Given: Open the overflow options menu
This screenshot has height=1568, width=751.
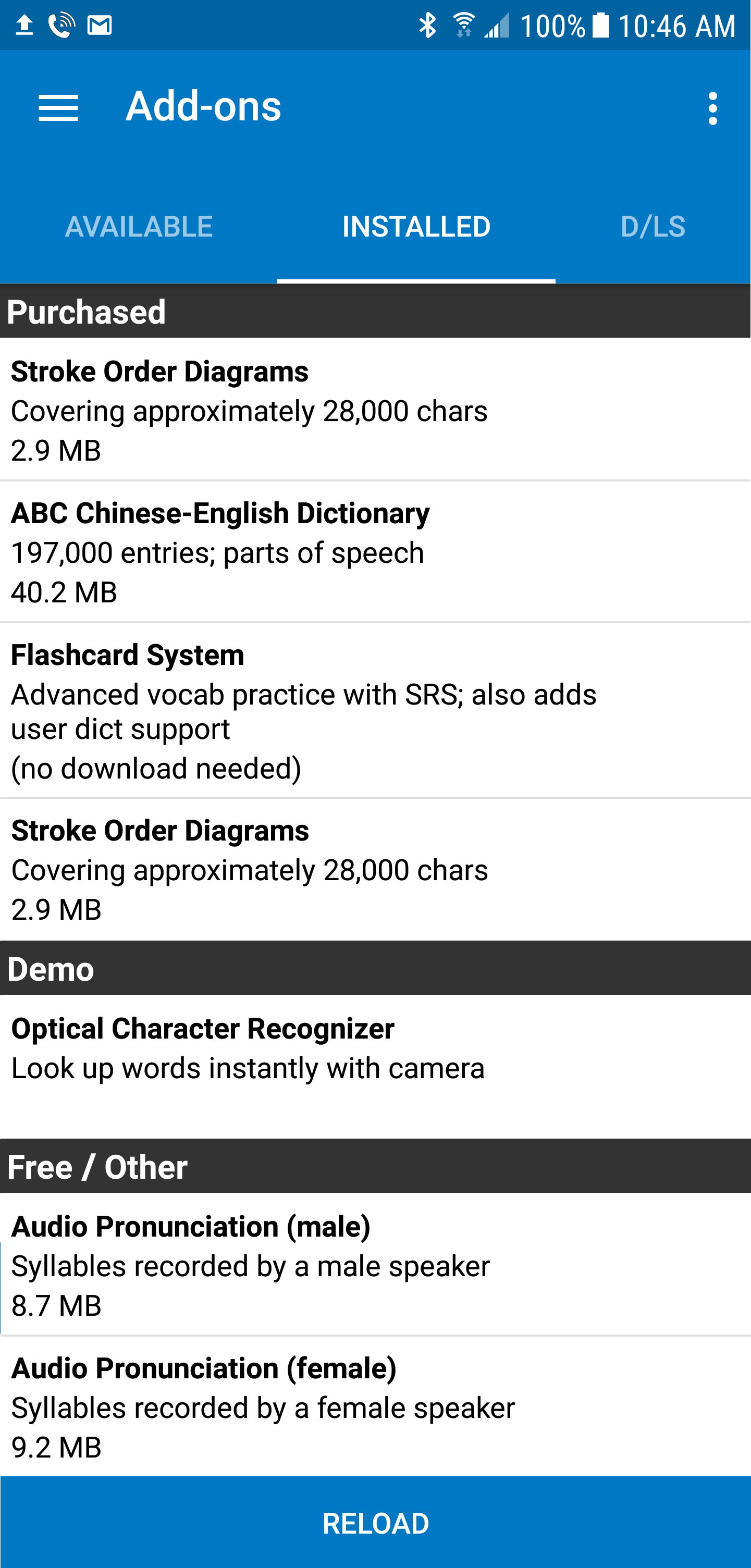Looking at the screenshot, I should (x=712, y=108).
